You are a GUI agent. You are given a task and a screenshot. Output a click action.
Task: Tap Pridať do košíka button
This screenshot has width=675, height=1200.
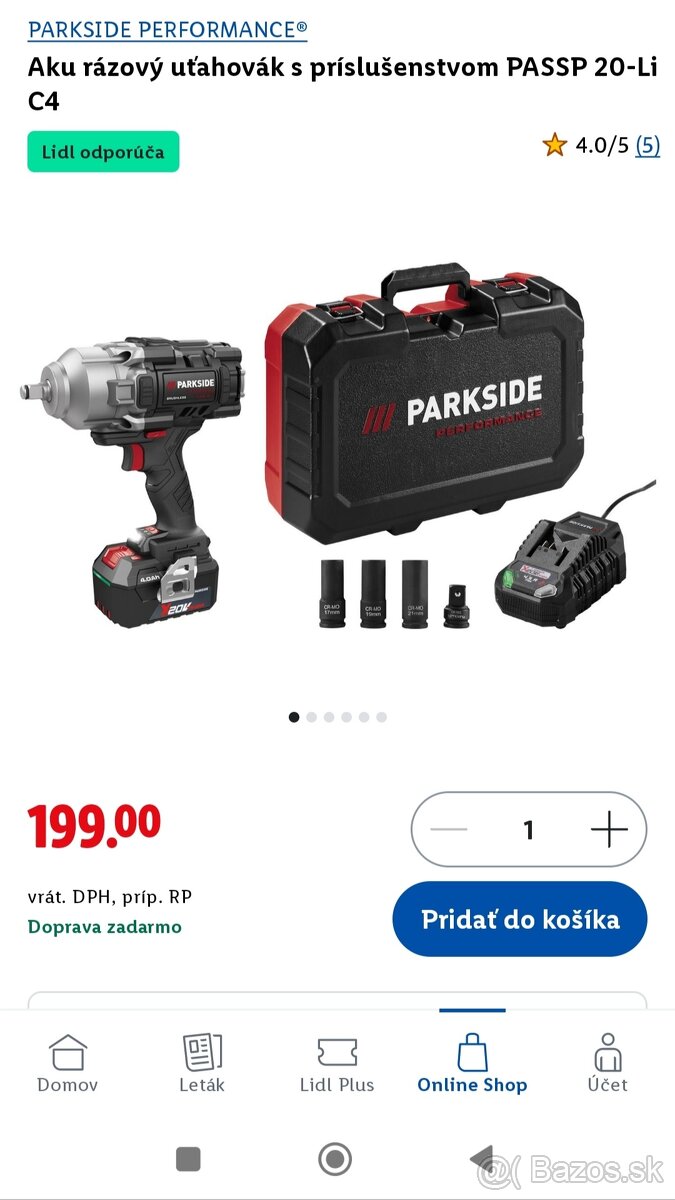coord(519,919)
